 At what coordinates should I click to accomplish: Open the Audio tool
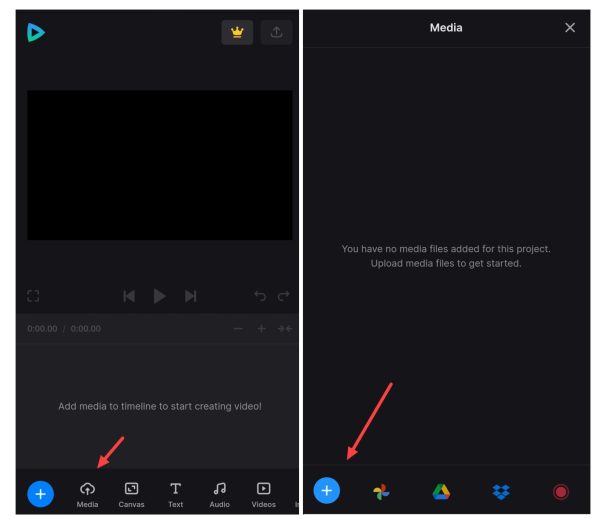click(x=219, y=493)
